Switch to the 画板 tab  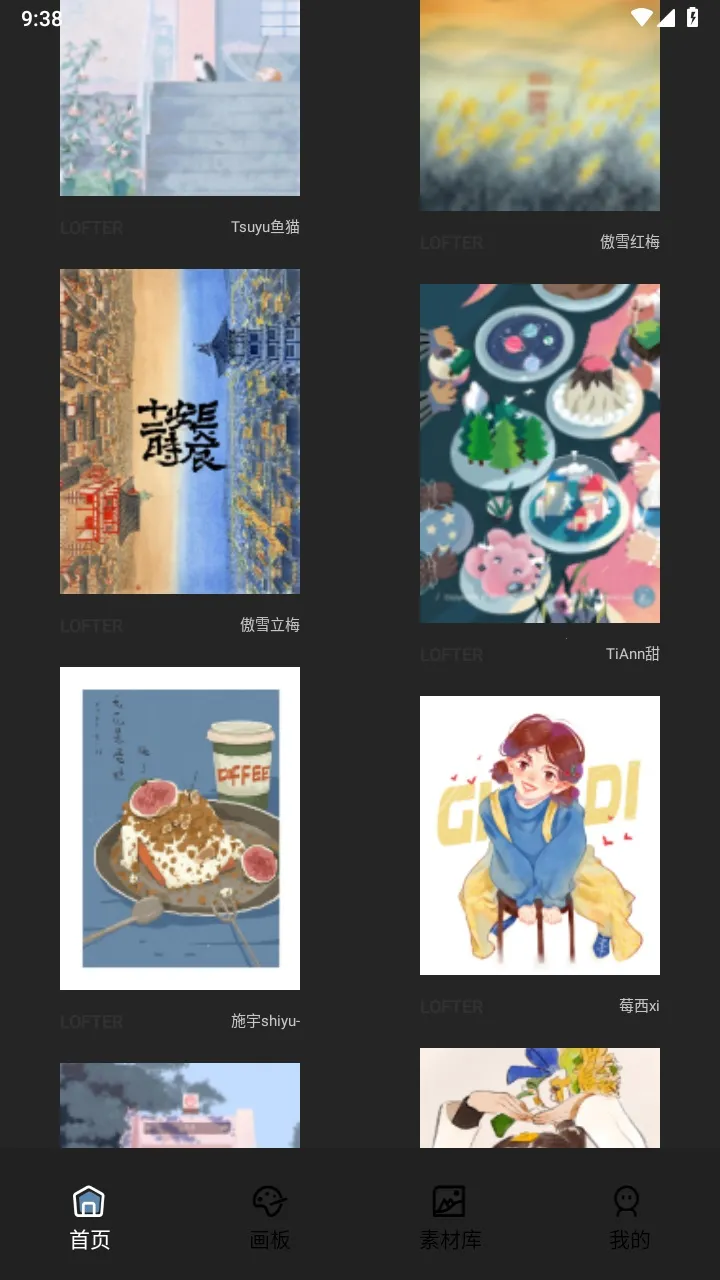tap(270, 1217)
